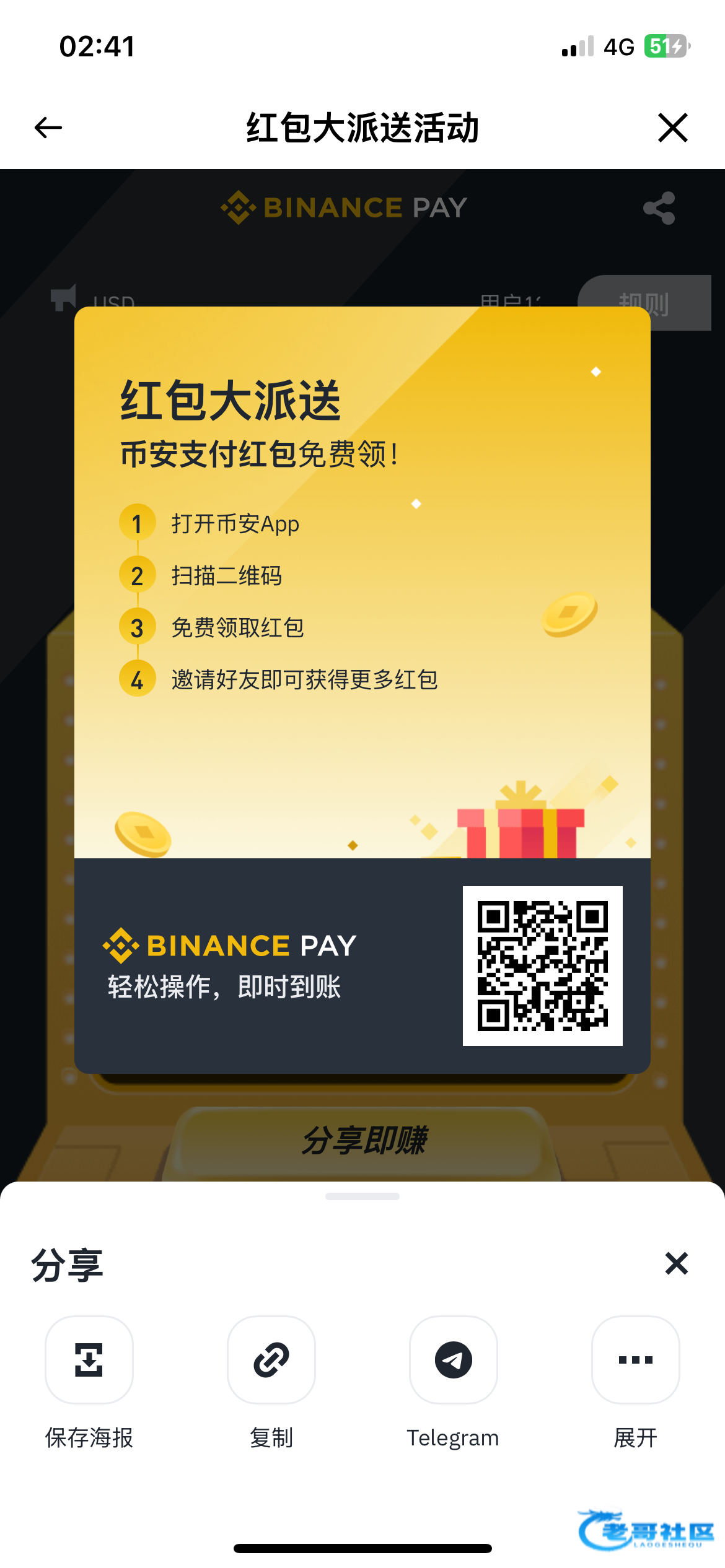Screen dimensions: 725x1568
Task: Save the poster via 保存海报
Action: 89,1360
